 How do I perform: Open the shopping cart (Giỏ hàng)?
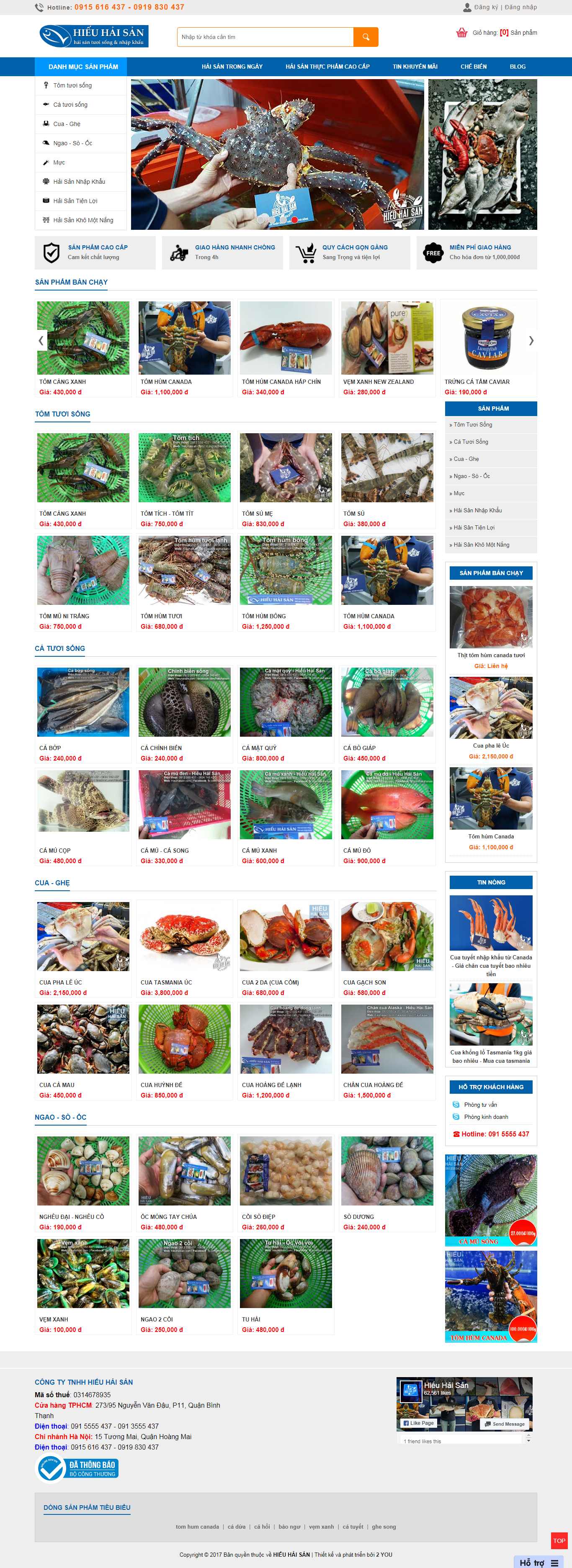tap(496, 33)
